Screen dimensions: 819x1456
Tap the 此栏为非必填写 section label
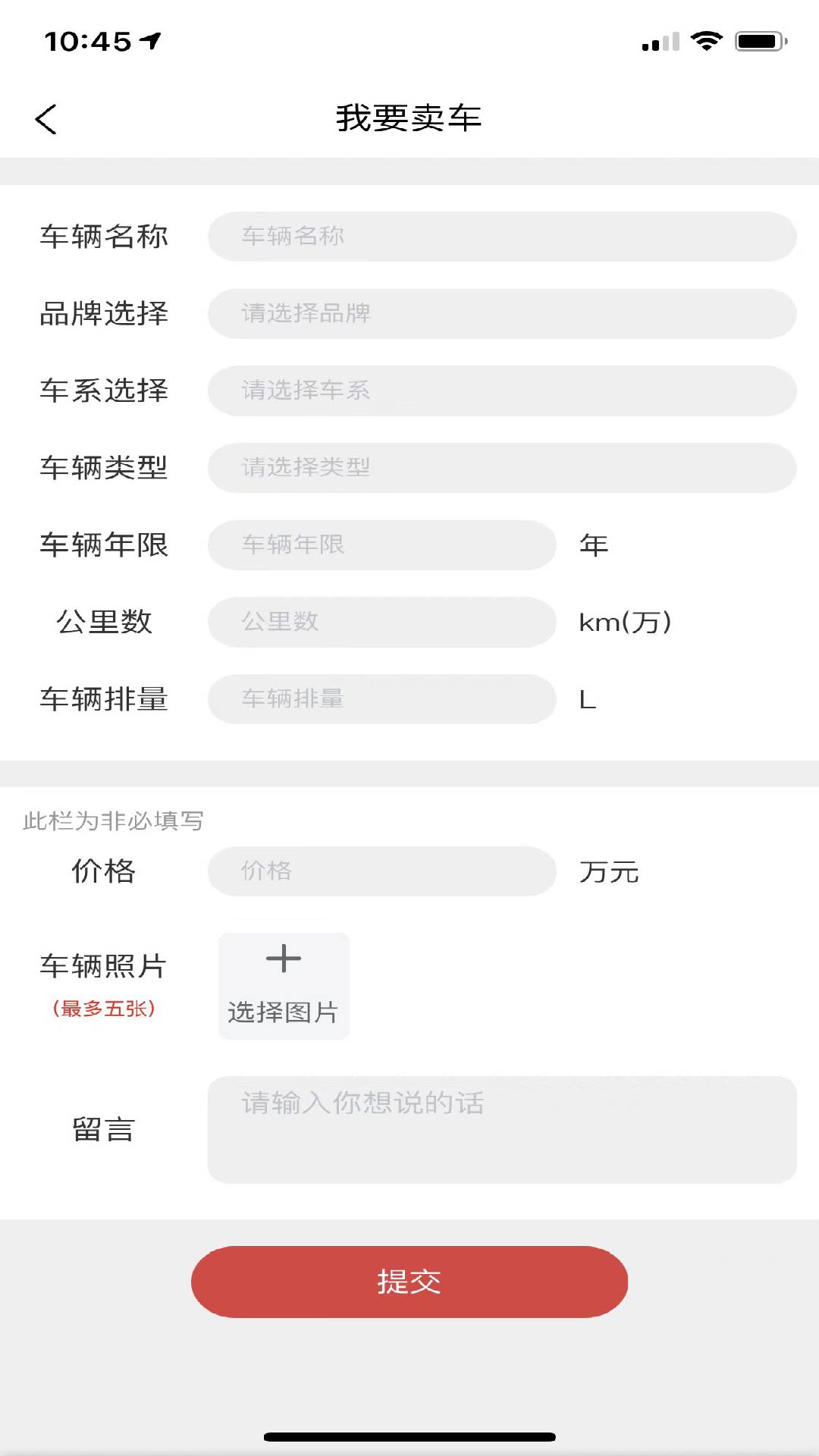[x=111, y=820]
